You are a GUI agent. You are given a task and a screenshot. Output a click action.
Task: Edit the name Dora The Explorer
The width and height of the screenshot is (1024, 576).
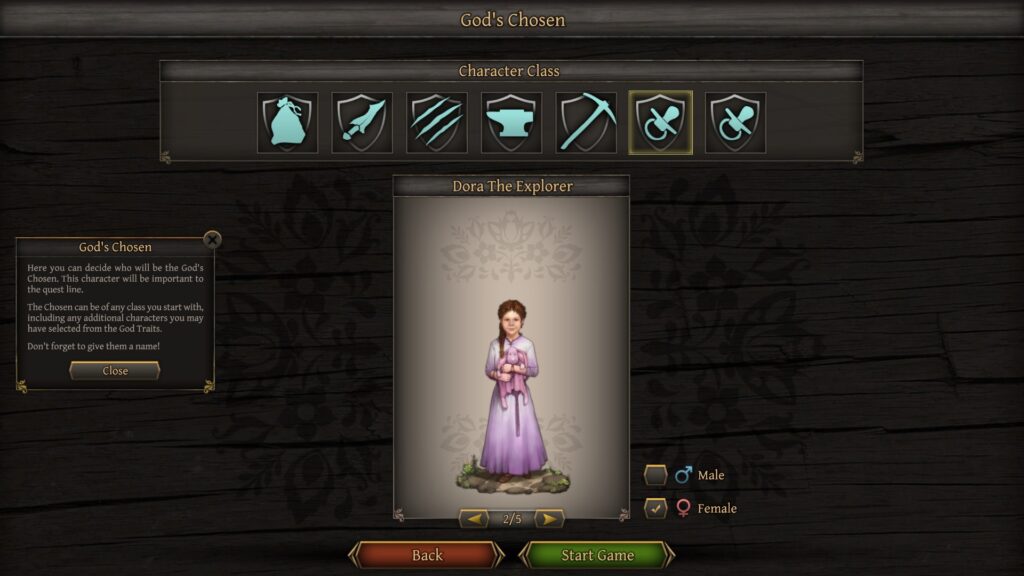coord(511,186)
